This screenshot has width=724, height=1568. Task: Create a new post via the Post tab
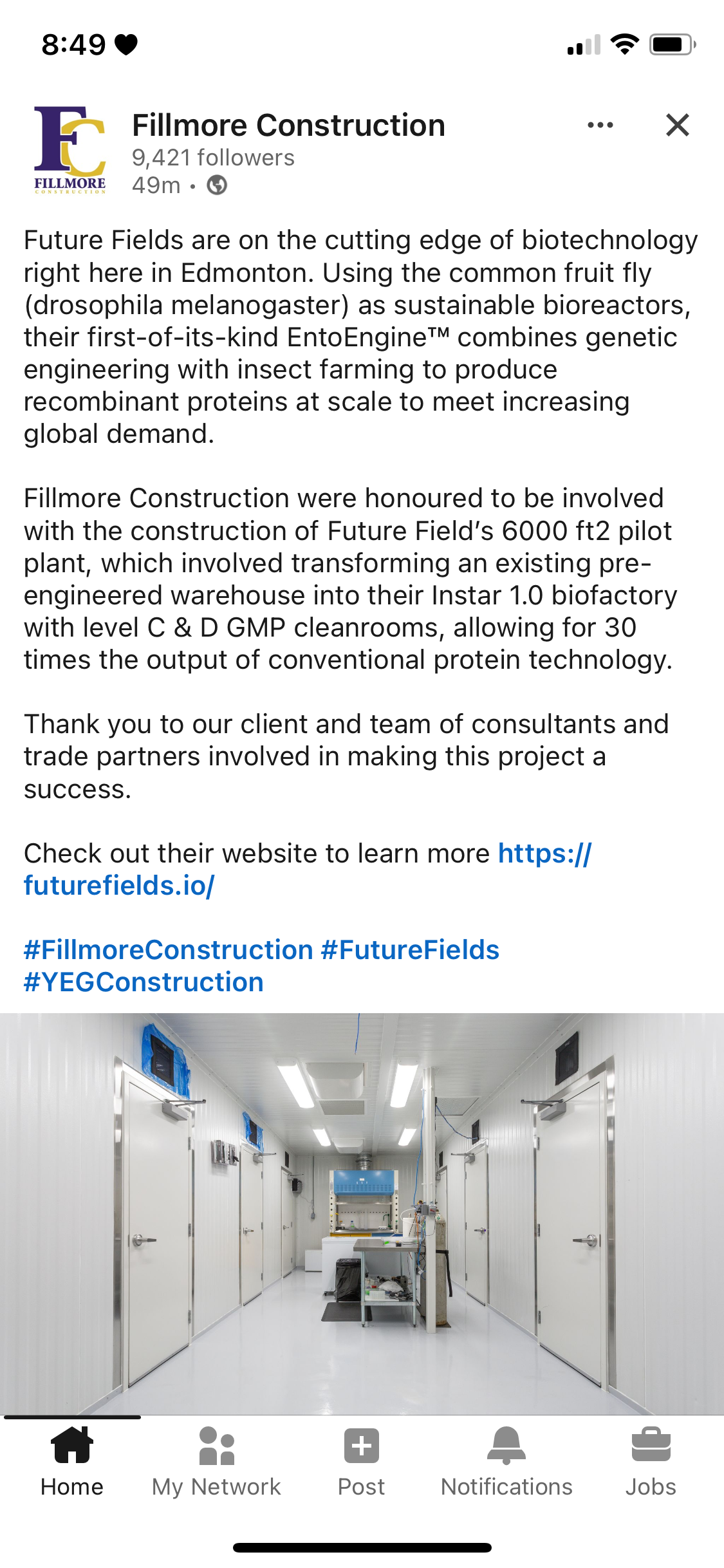[361, 1462]
